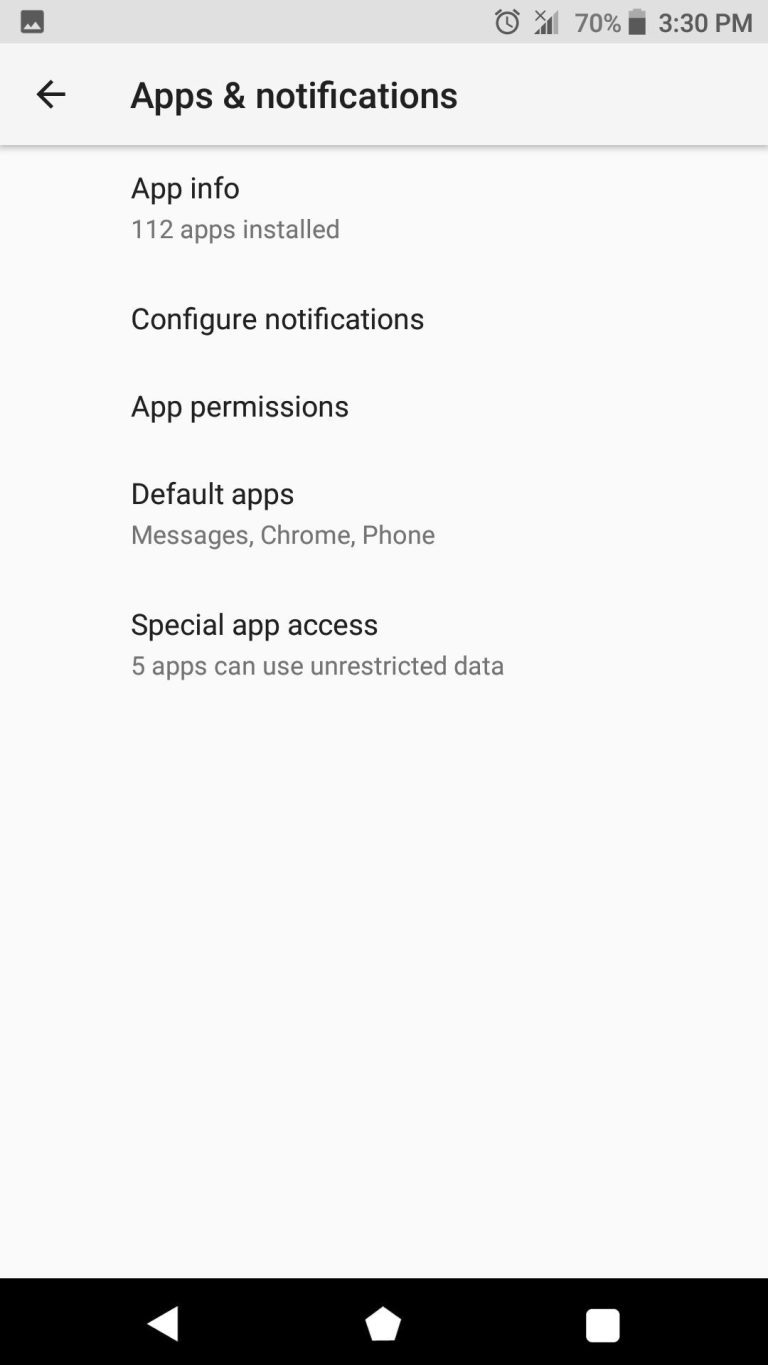Open Special app access
This screenshot has width=768, height=1365.
254,624
